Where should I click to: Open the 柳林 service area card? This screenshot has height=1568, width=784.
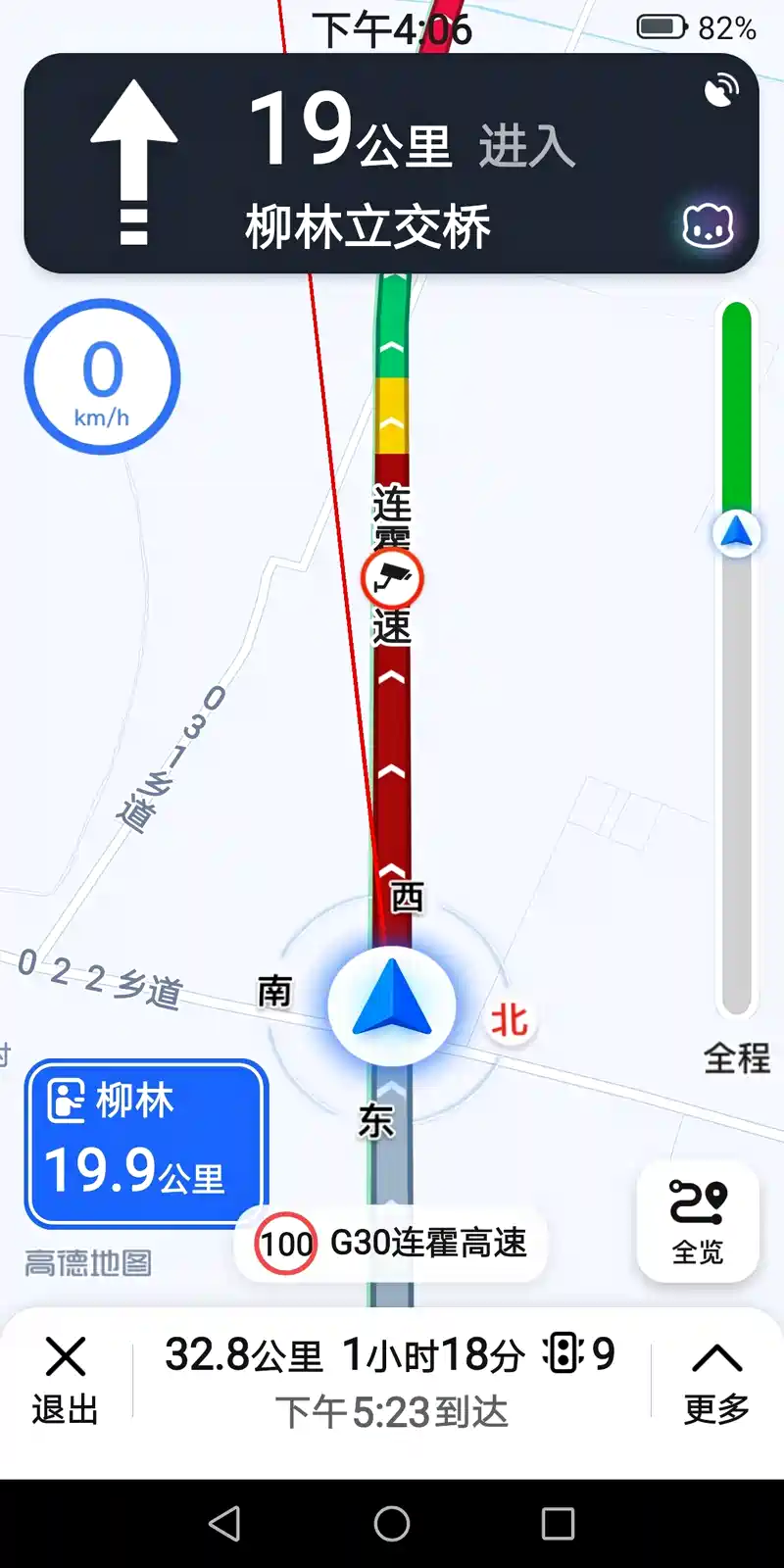[146, 1143]
